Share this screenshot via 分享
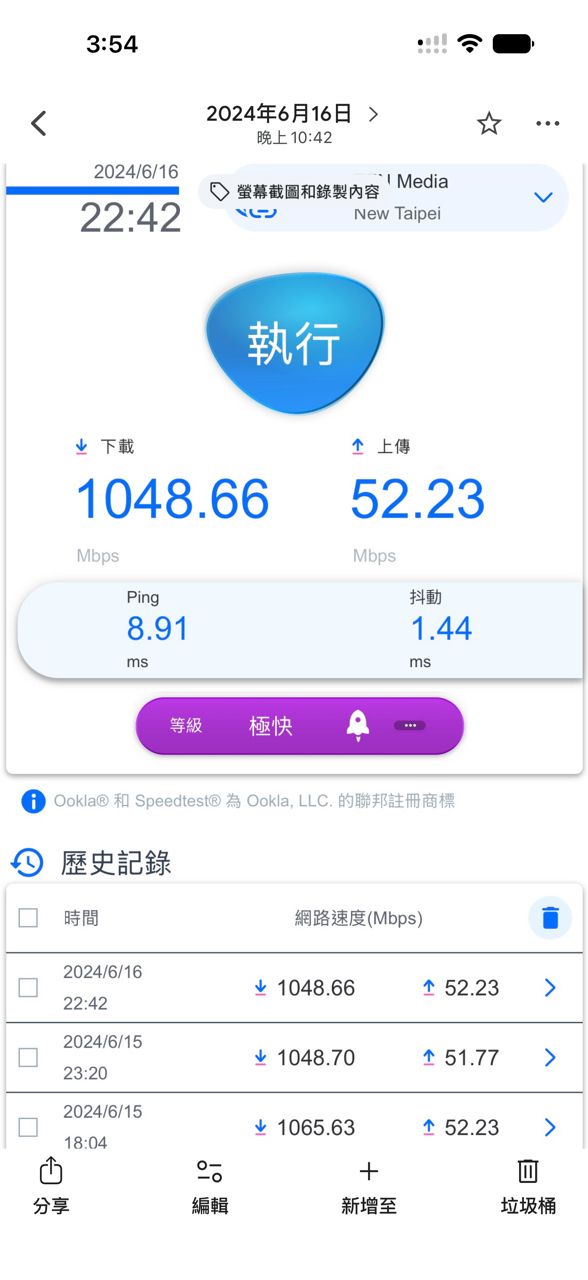Image resolution: width=588 pixels, height=1280 pixels. pyautogui.click(x=51, y=1186)
